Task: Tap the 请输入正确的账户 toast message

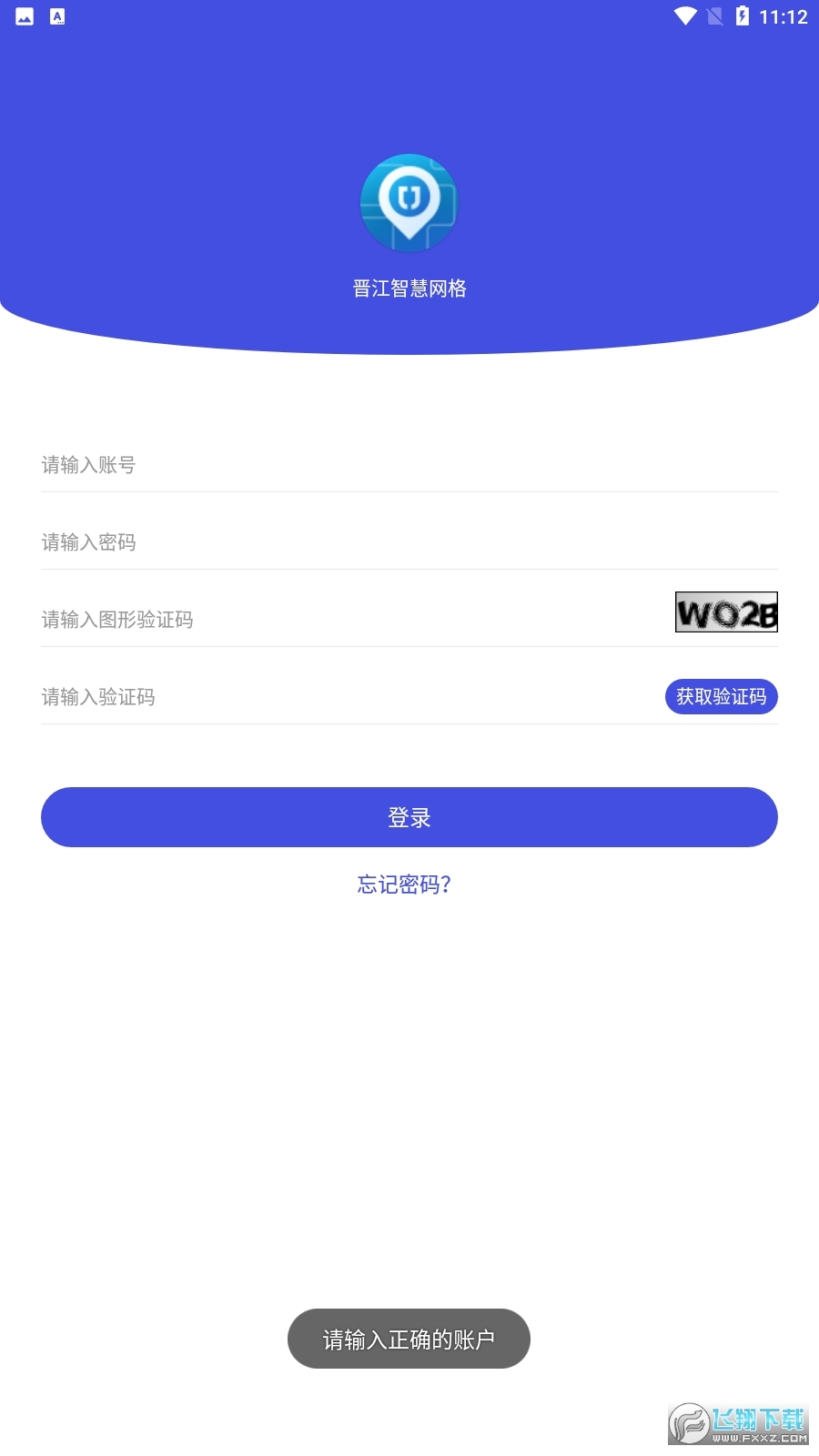Action: 409,1339
